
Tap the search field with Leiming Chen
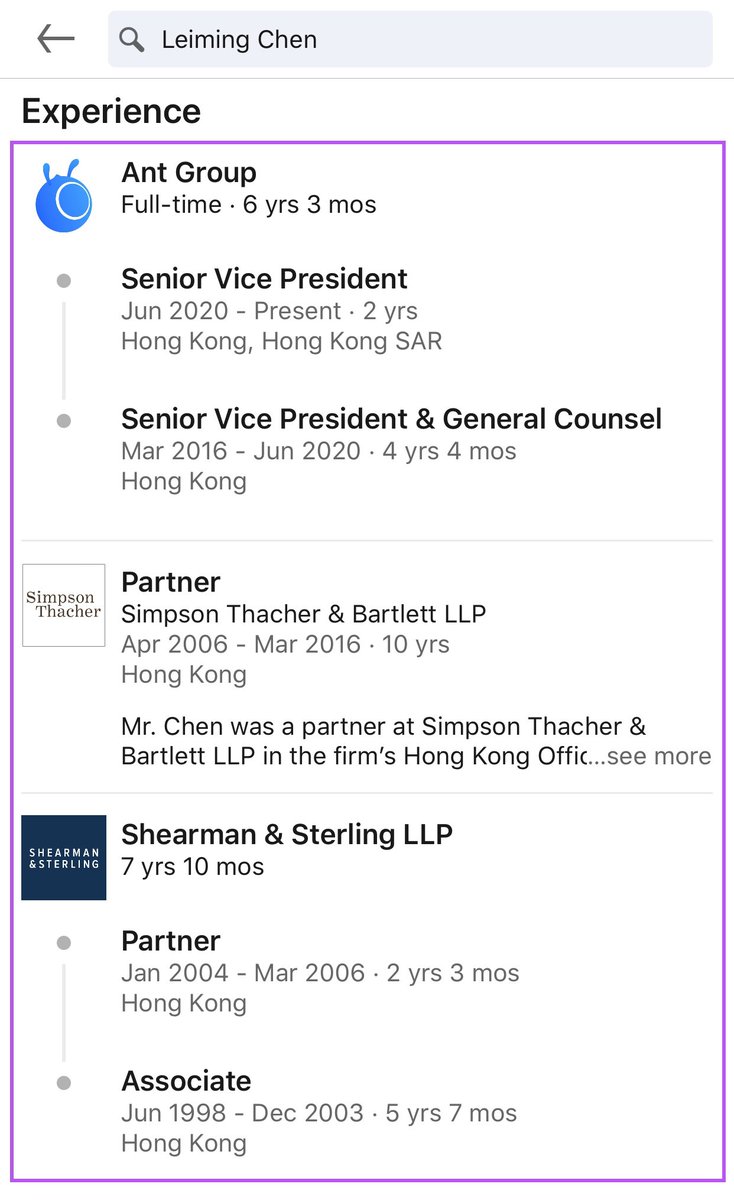tap(410, 40)
